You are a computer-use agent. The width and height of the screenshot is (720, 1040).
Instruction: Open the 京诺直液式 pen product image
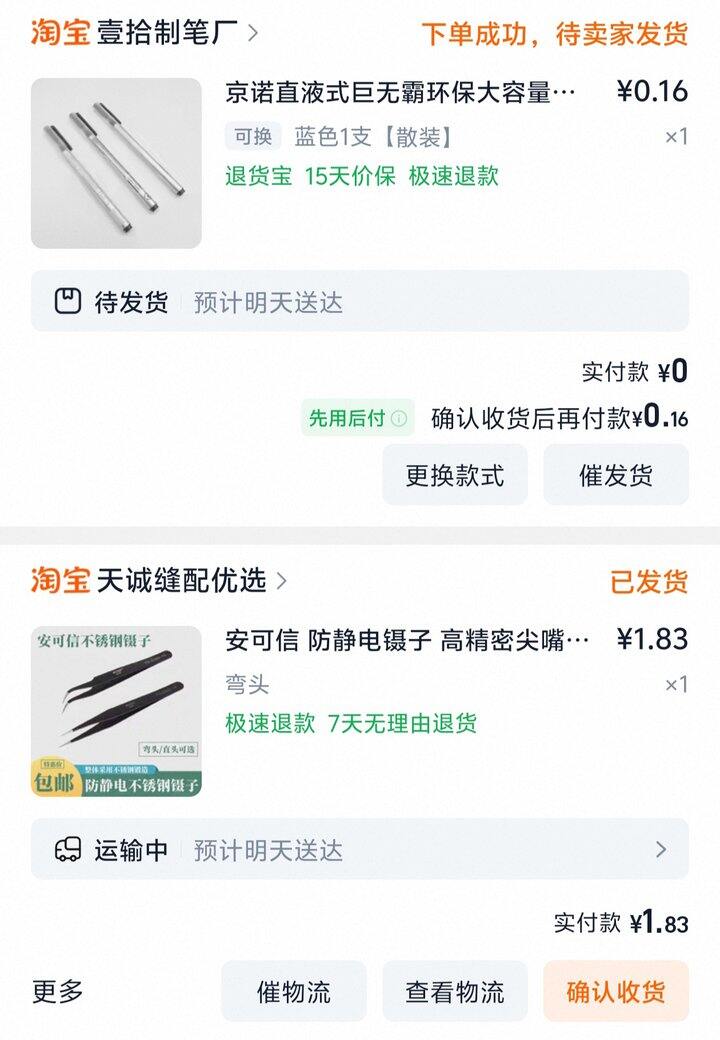point(116,163)
